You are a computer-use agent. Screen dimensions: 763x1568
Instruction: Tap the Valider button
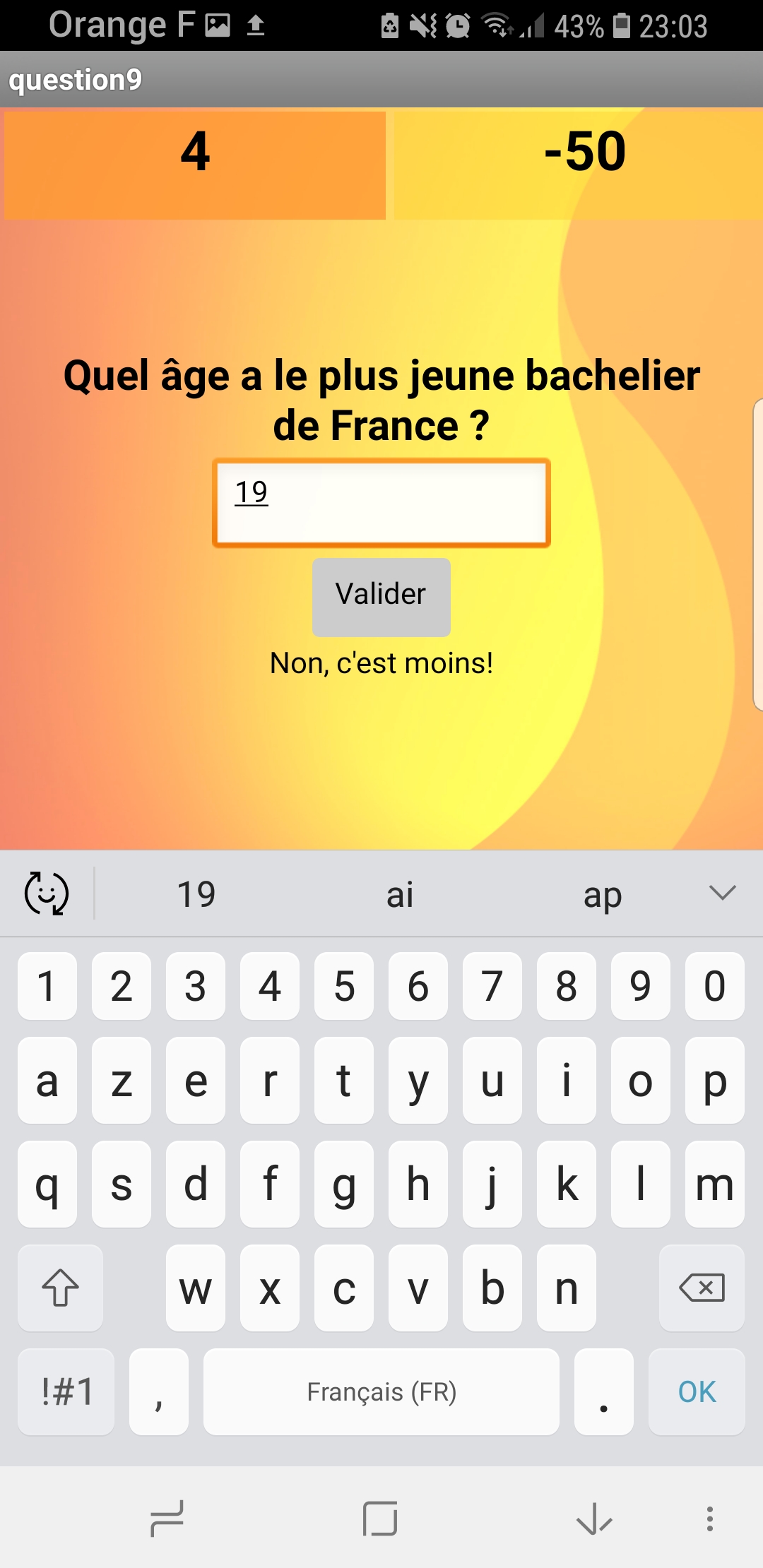381,597
